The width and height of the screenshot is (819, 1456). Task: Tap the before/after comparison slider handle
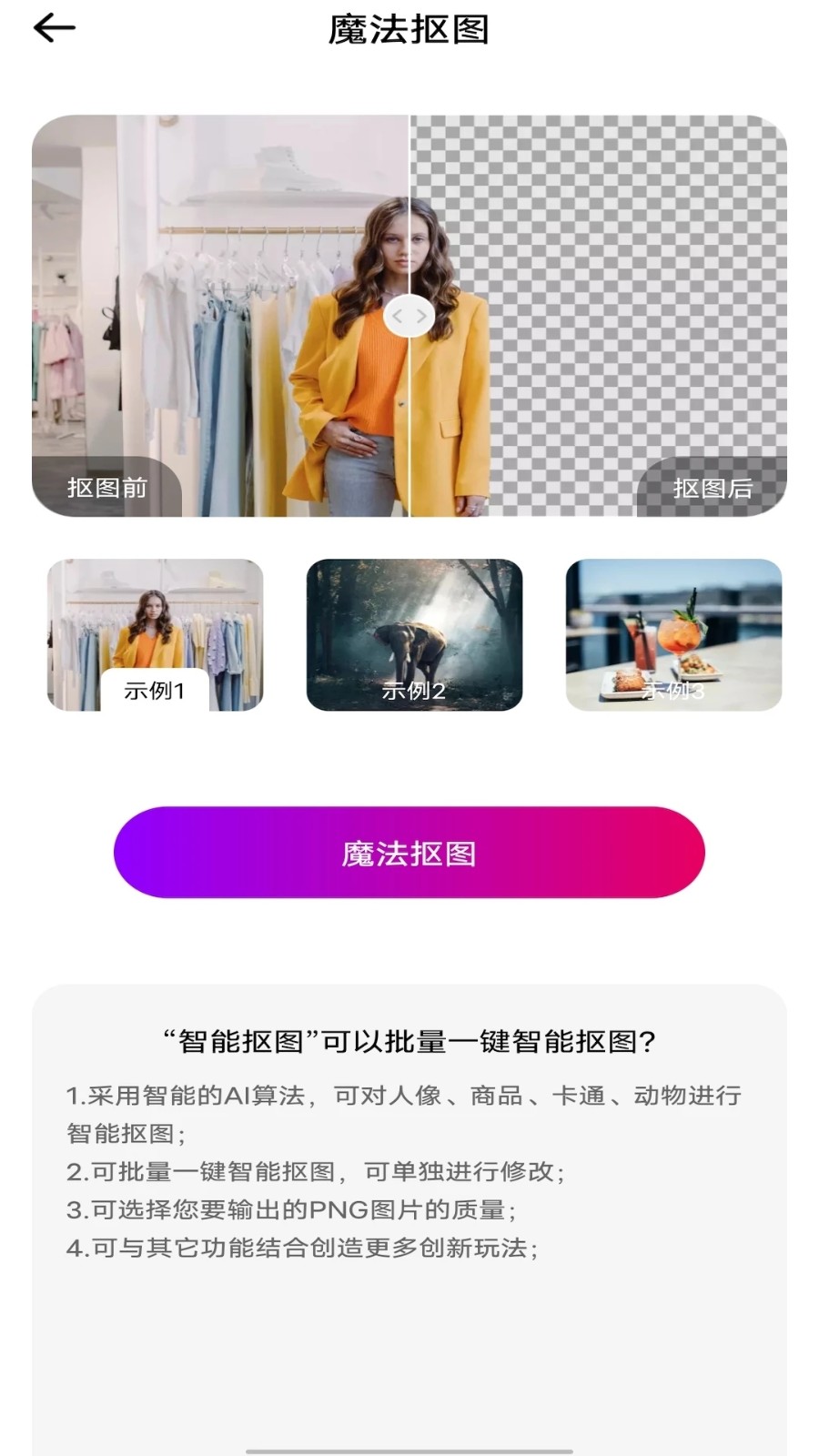tap(409, 316)
